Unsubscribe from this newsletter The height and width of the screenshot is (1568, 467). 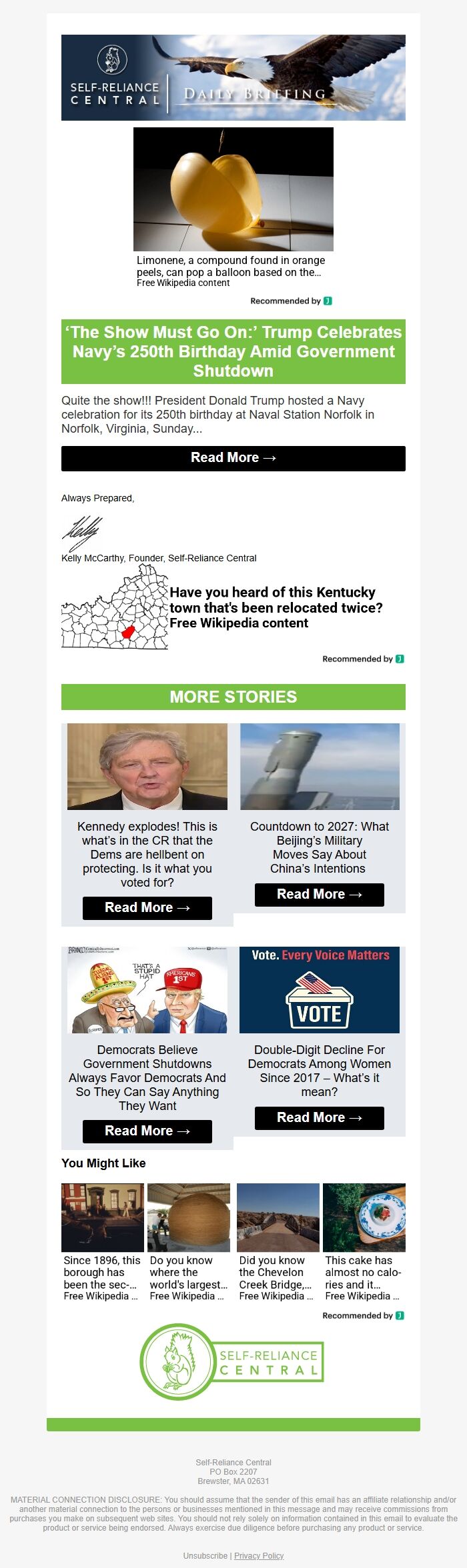205,1555
